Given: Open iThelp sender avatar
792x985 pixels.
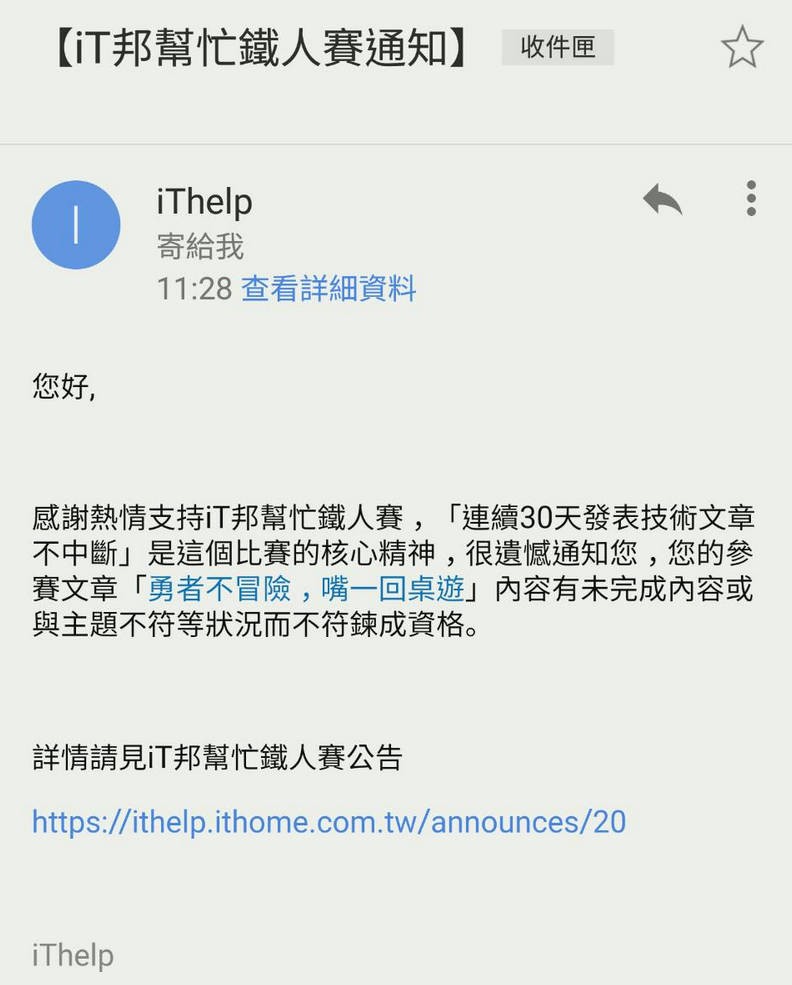Looking at the screenshot, I should (x=76, y=225).
